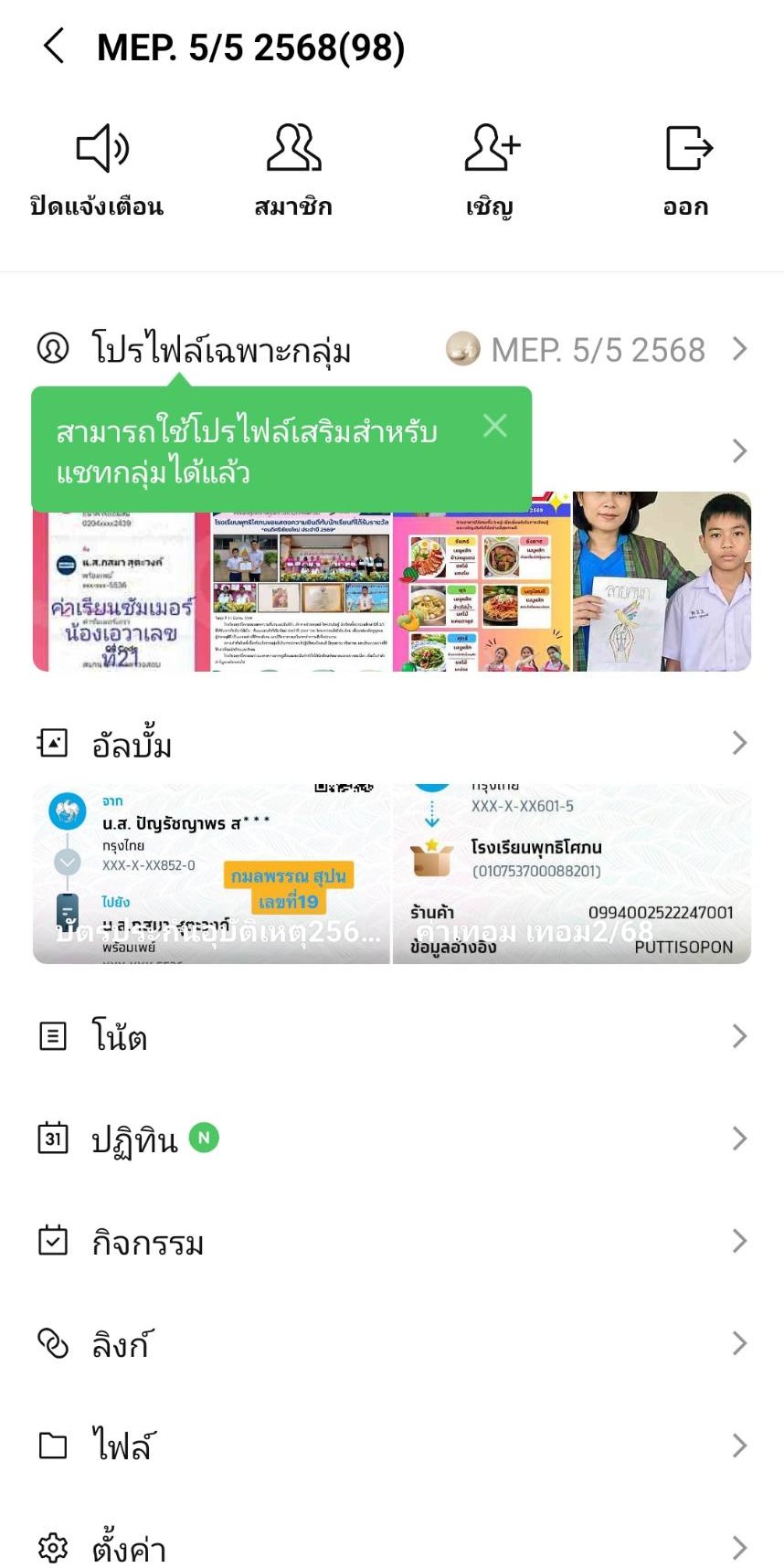The width and height of the screenshot is (784, 1568).
Task: Open the กิจกรรม events row
Action: (x=391, y=1241)
